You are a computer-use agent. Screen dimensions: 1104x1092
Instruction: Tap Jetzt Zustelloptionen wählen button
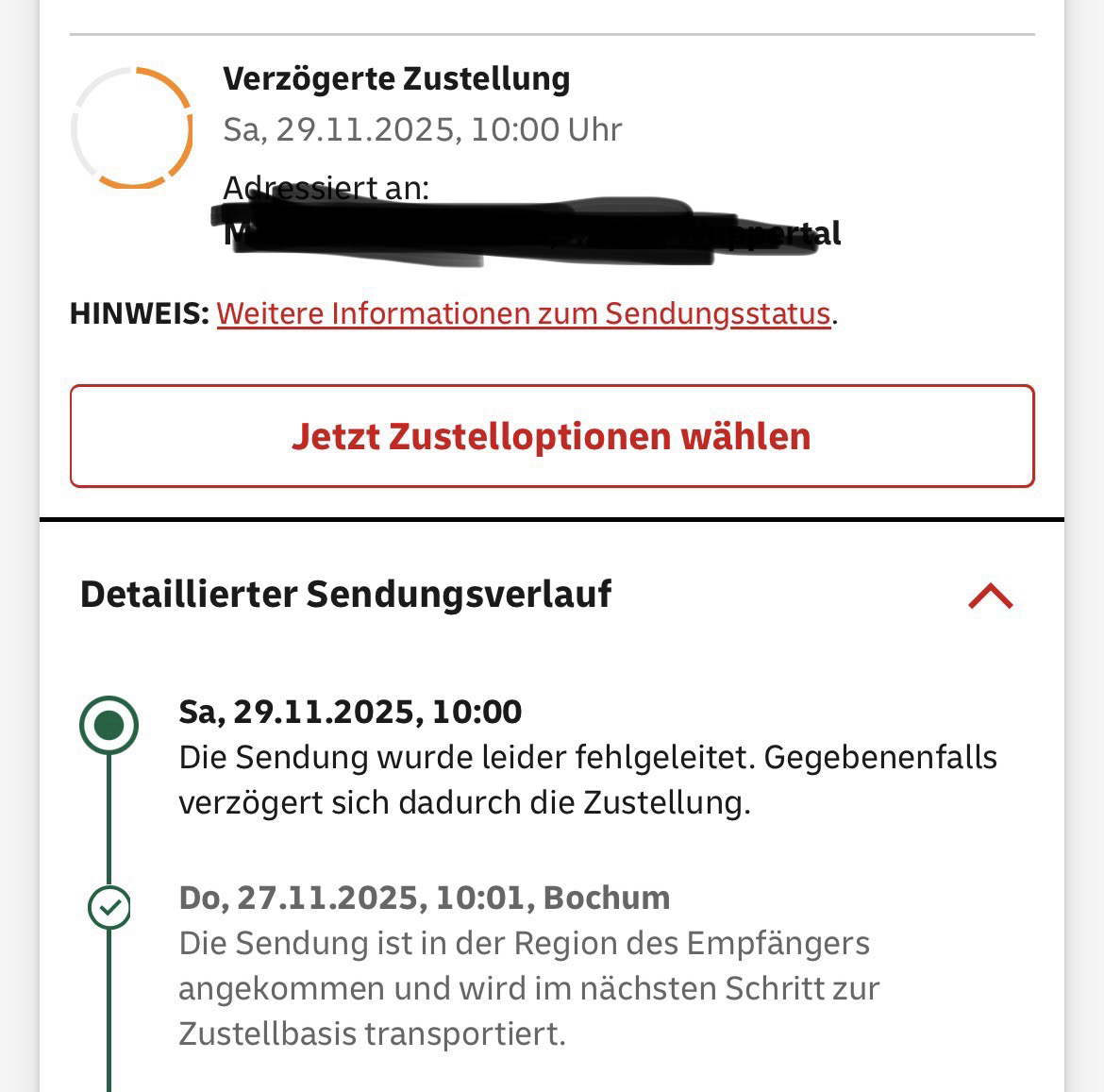point(552,436)
